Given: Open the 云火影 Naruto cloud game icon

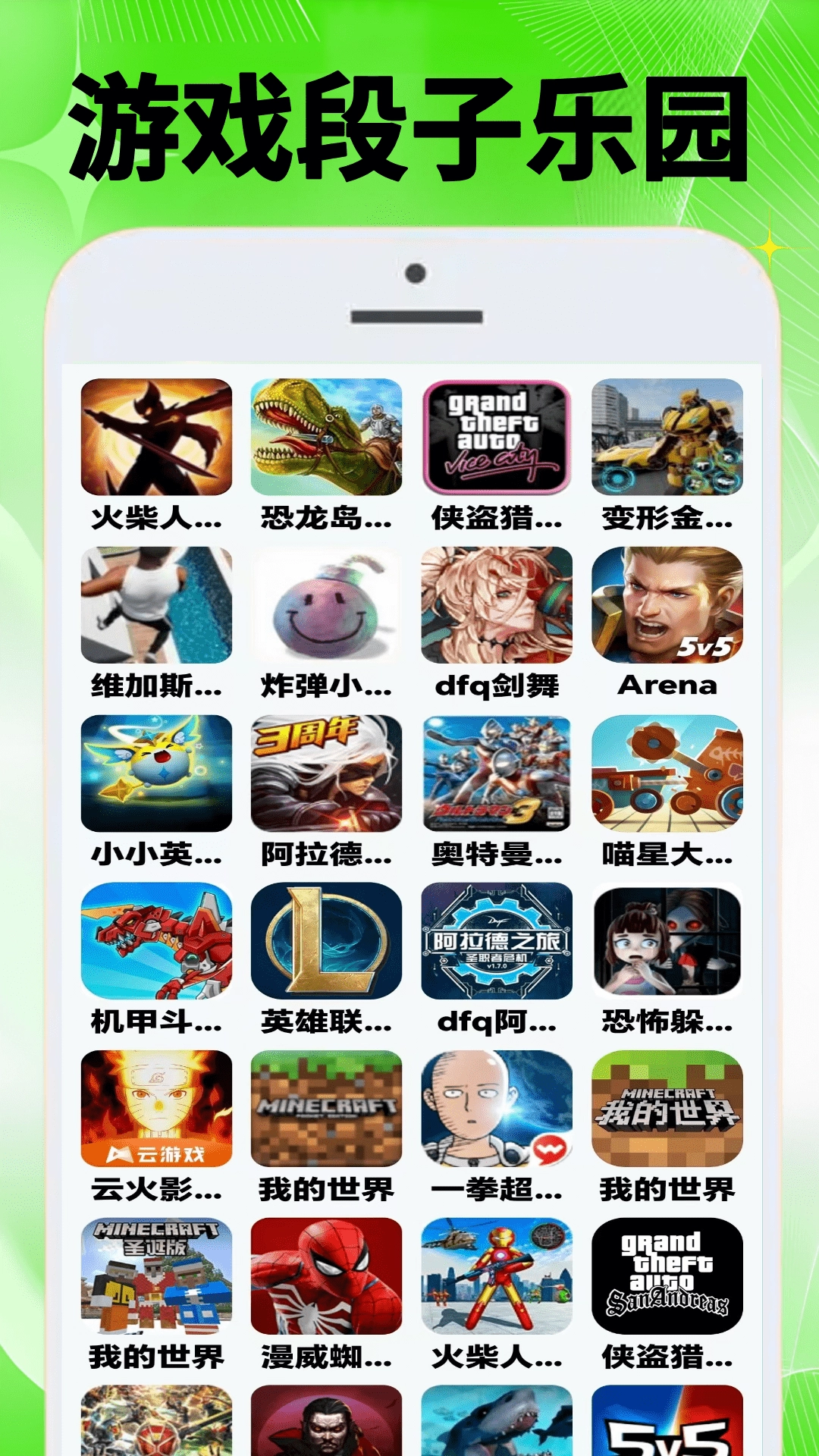Looking at the screenshot, I should tap(154, 1111).
